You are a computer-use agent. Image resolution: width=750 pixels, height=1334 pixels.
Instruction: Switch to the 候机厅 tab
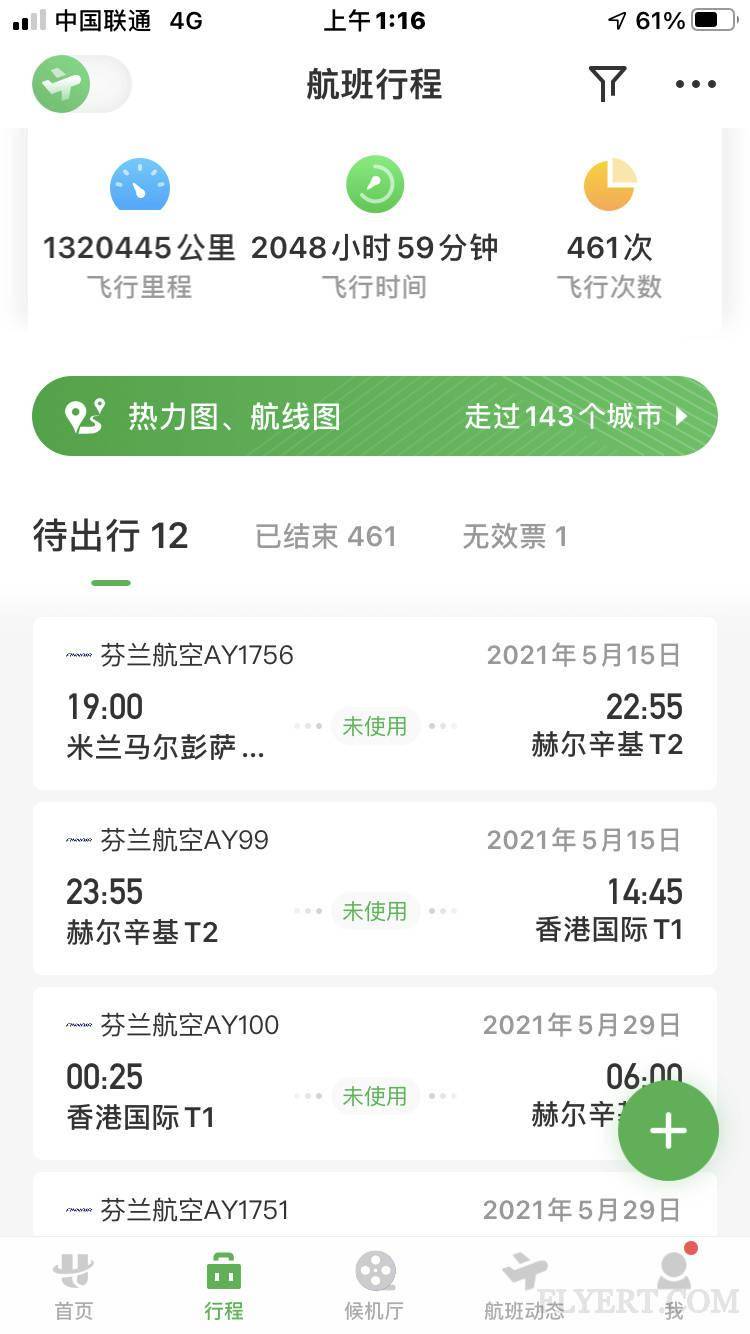coord(375,1286)
